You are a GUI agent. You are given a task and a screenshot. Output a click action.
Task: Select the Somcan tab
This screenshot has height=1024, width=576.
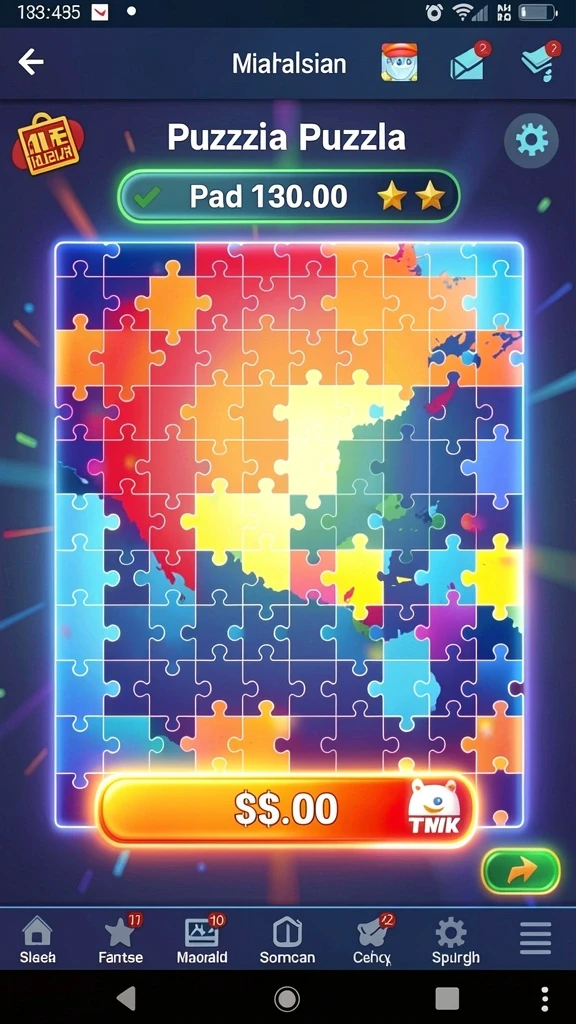(x=287, y=941)
